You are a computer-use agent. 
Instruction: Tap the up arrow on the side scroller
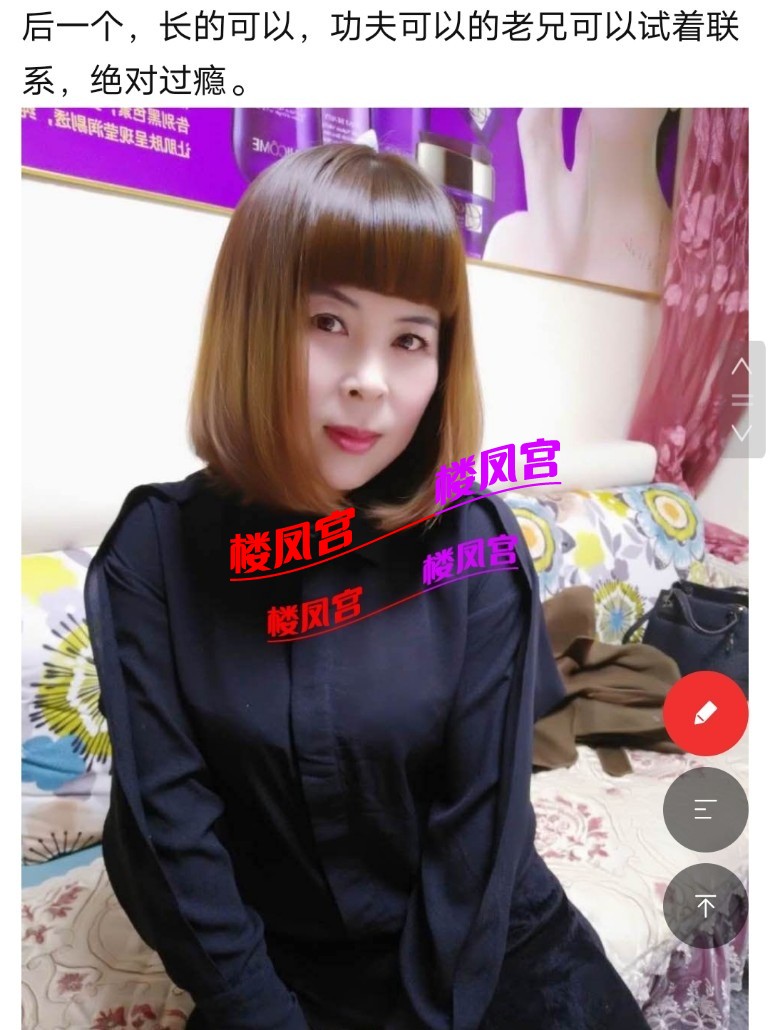(x=741, y=366)
